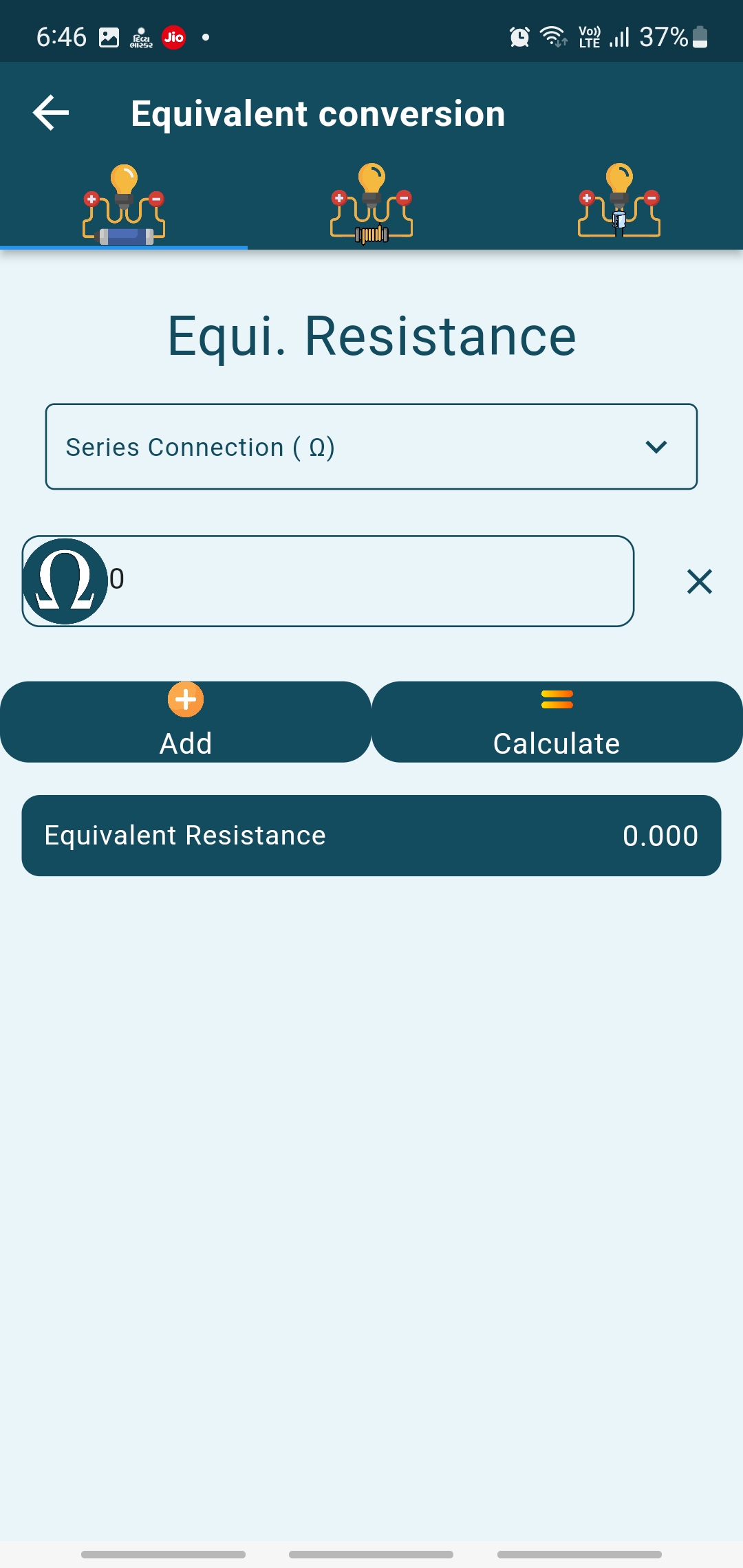The height and width of the screenshot is (1568, 743).
Task: Switch to the capacitor circuit tab
Action: [x=619, y=204]
